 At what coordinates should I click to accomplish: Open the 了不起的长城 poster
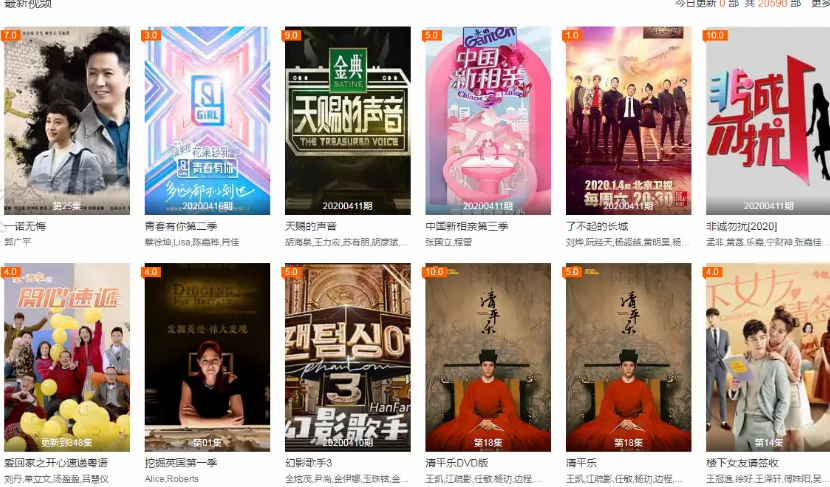pos(628,120)
